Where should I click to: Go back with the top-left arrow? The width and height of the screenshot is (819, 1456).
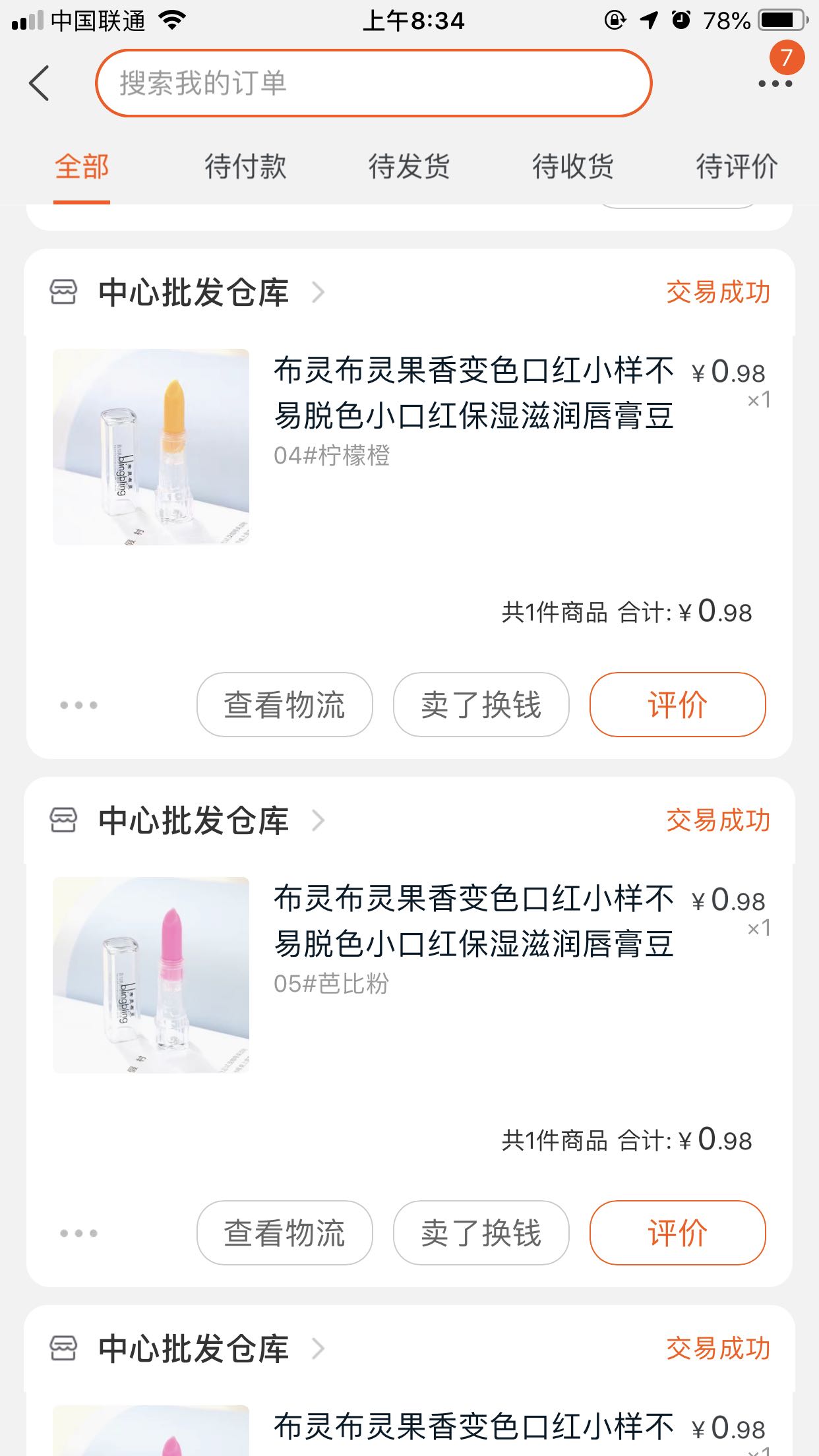click(x=40, y=84)
